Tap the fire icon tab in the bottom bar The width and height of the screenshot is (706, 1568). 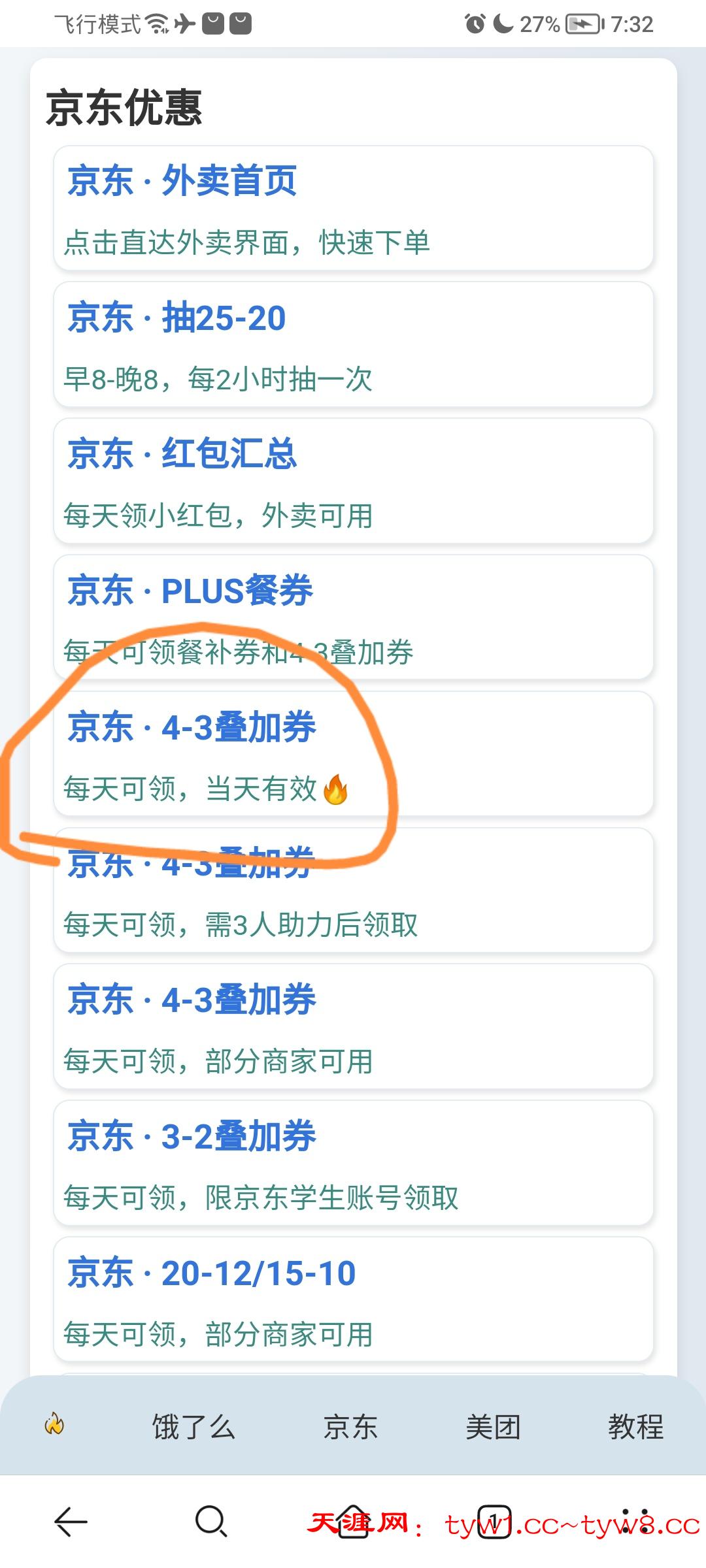[x=54, y=1425]
